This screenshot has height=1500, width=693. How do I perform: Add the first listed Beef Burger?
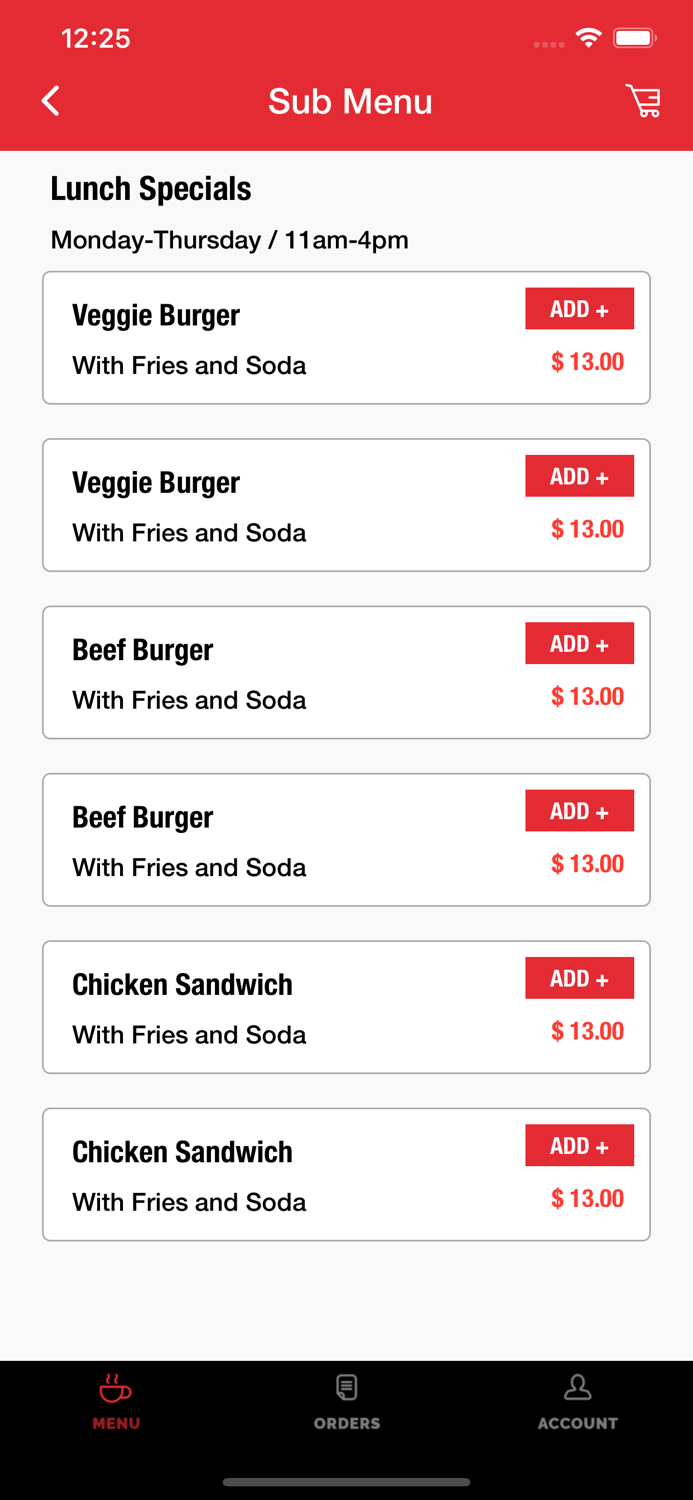pyautogui.click(x=579, y=644)
